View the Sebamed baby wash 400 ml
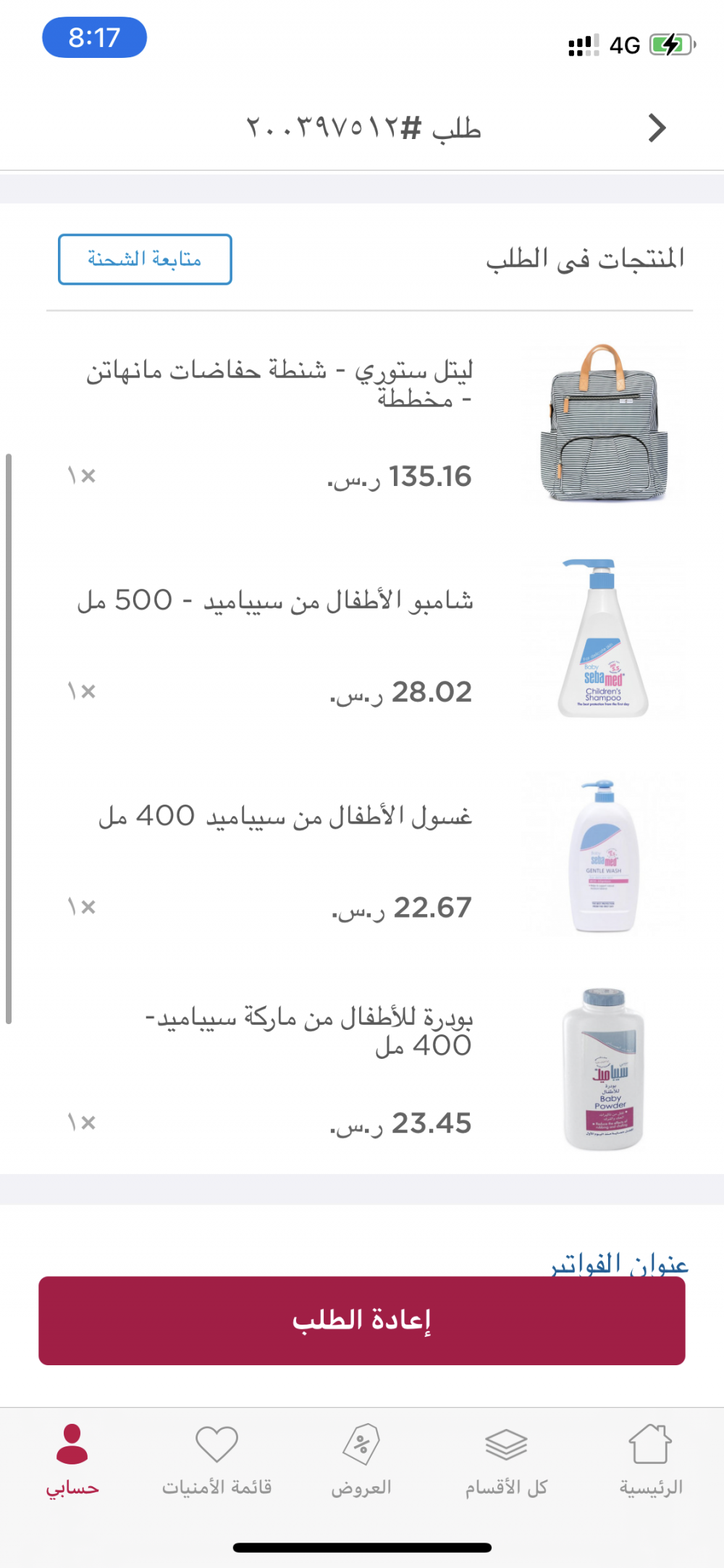 click(602, 855)
